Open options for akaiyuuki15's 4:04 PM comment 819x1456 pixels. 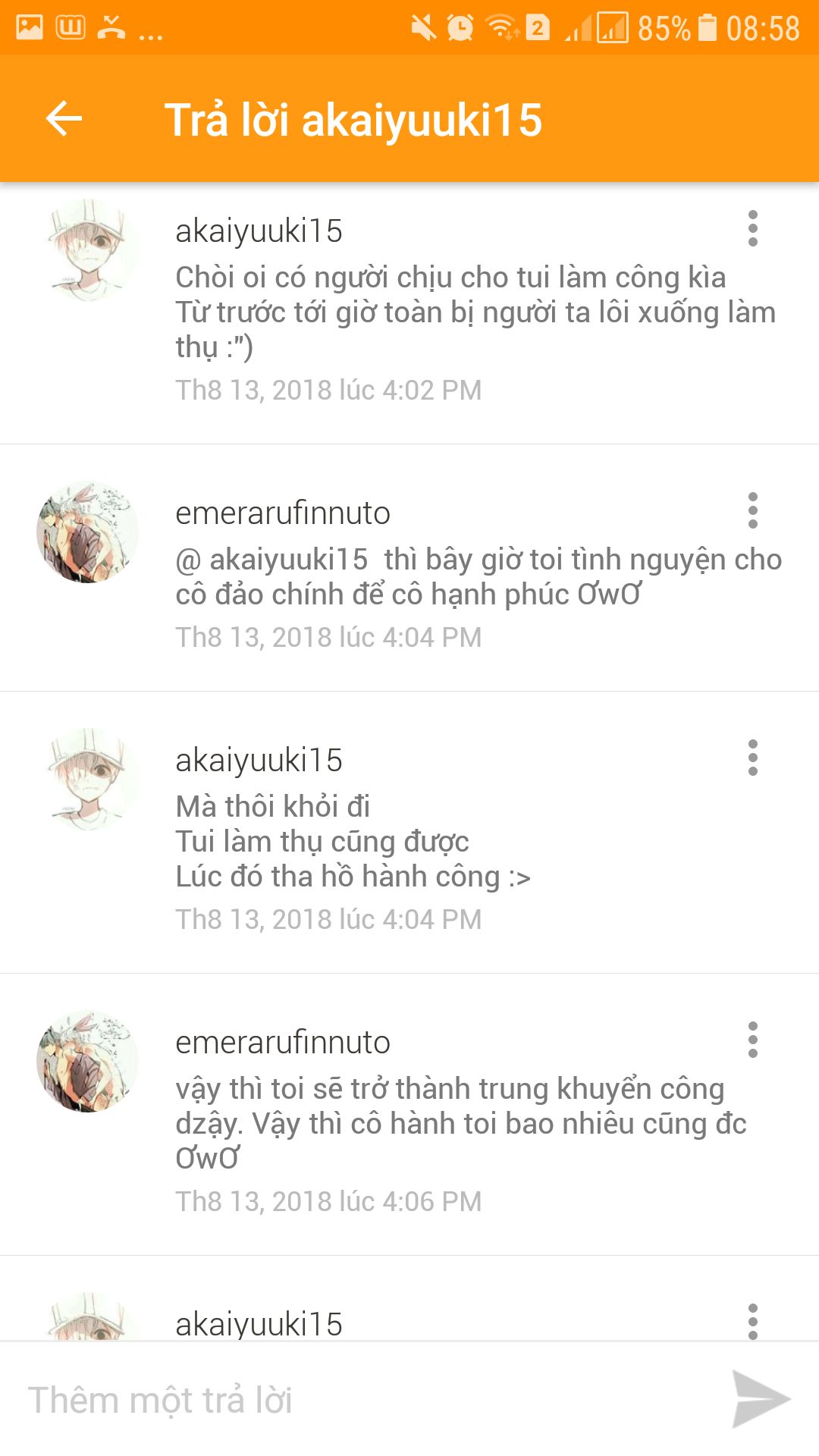752,758
